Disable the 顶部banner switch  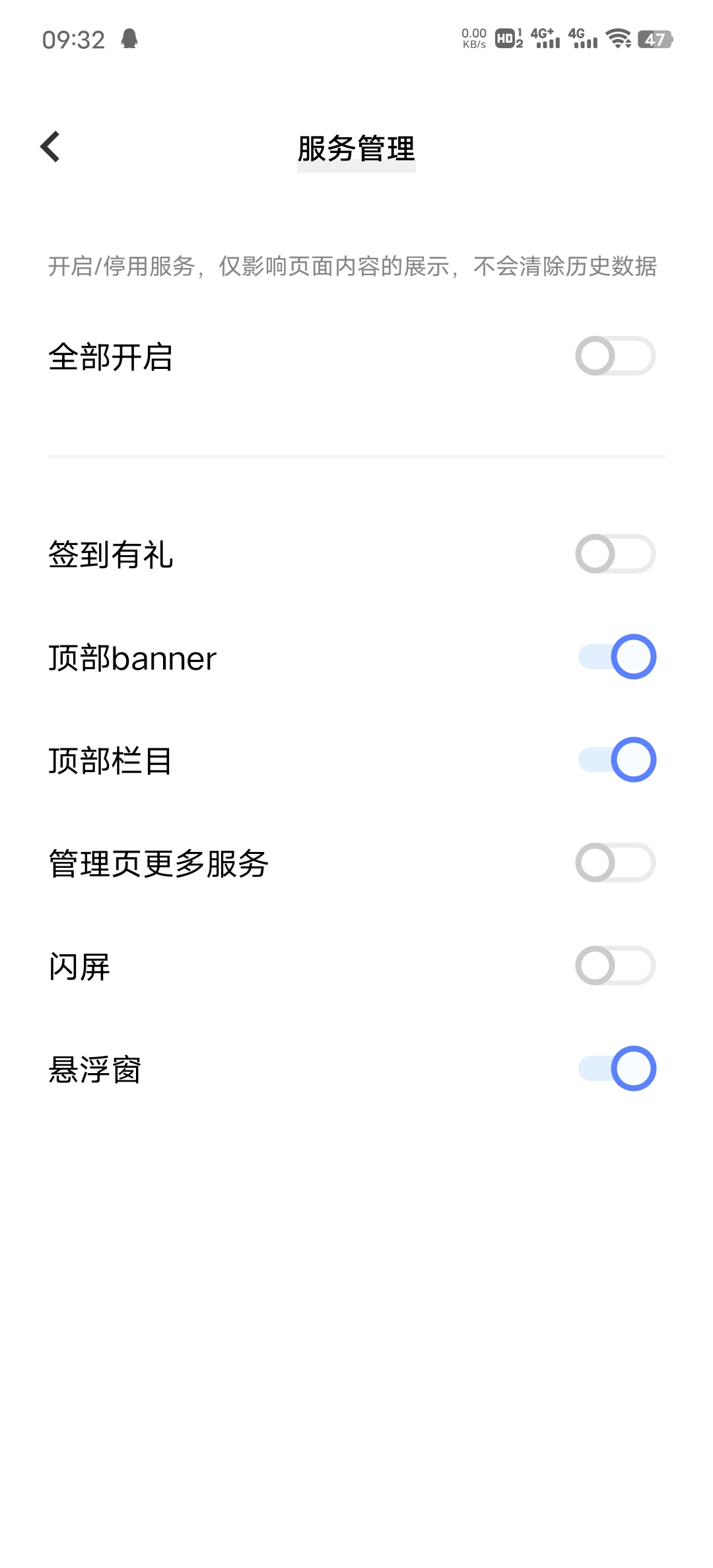pyautogui.click(x=617, y=657)
